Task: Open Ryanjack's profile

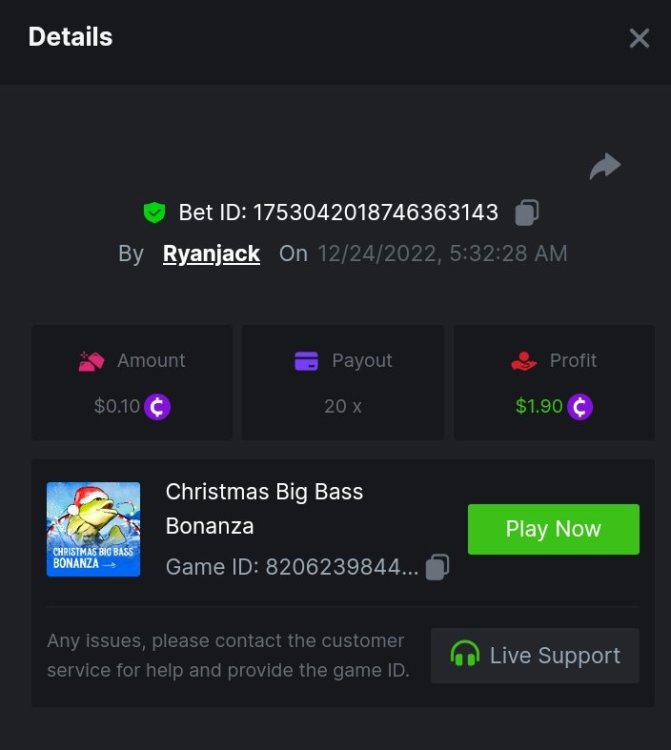Action: pos(211,254)
